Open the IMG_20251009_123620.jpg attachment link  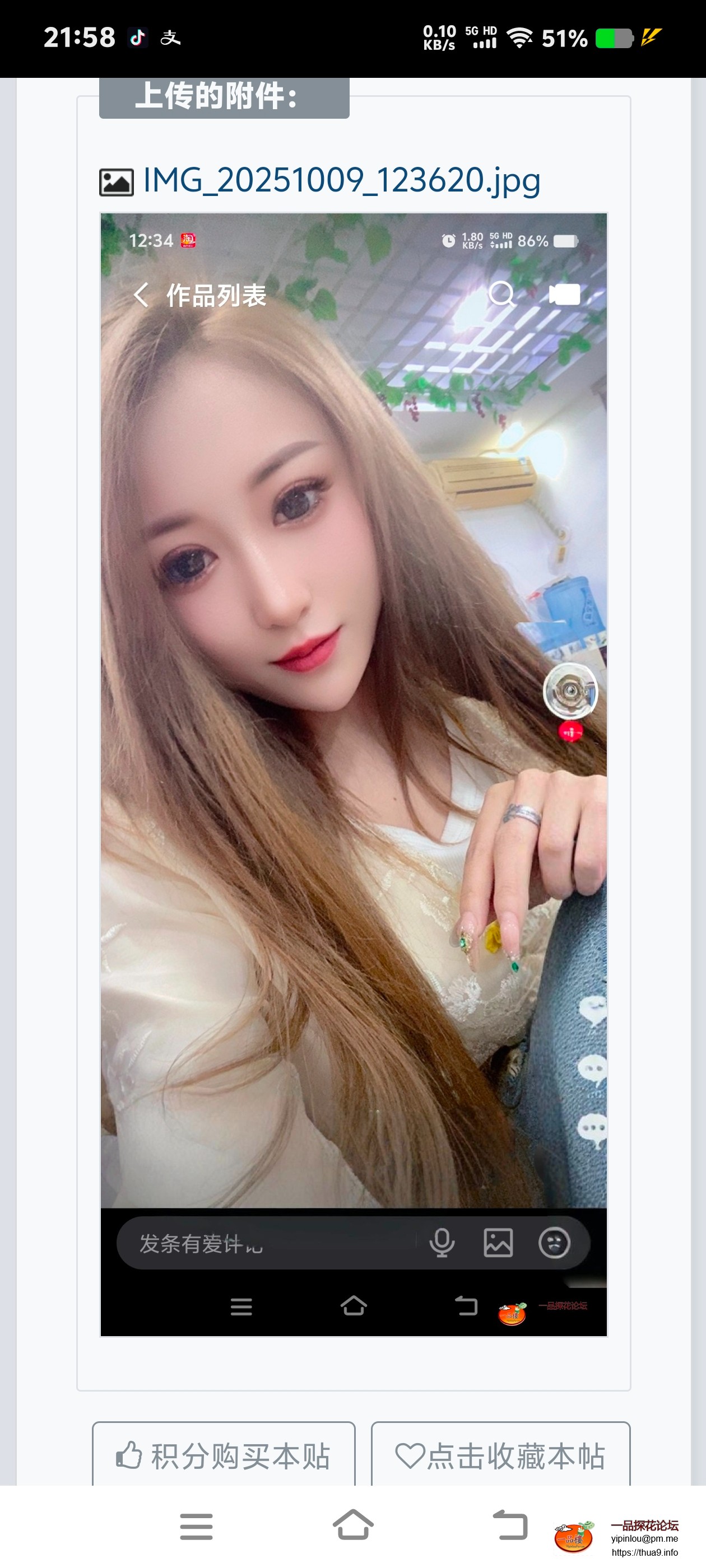point(341,181)
